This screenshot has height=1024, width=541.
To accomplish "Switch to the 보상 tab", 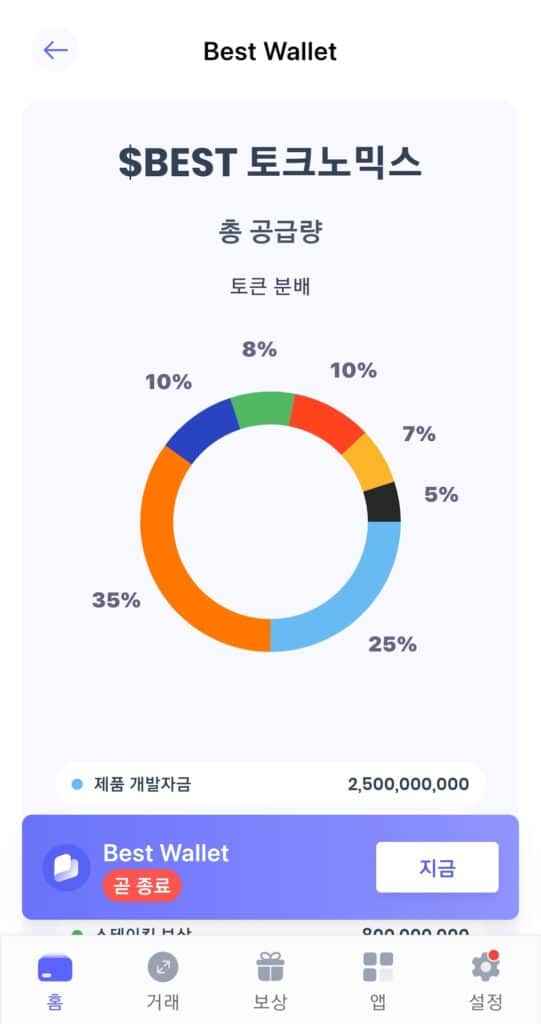I will coord(270,981).
